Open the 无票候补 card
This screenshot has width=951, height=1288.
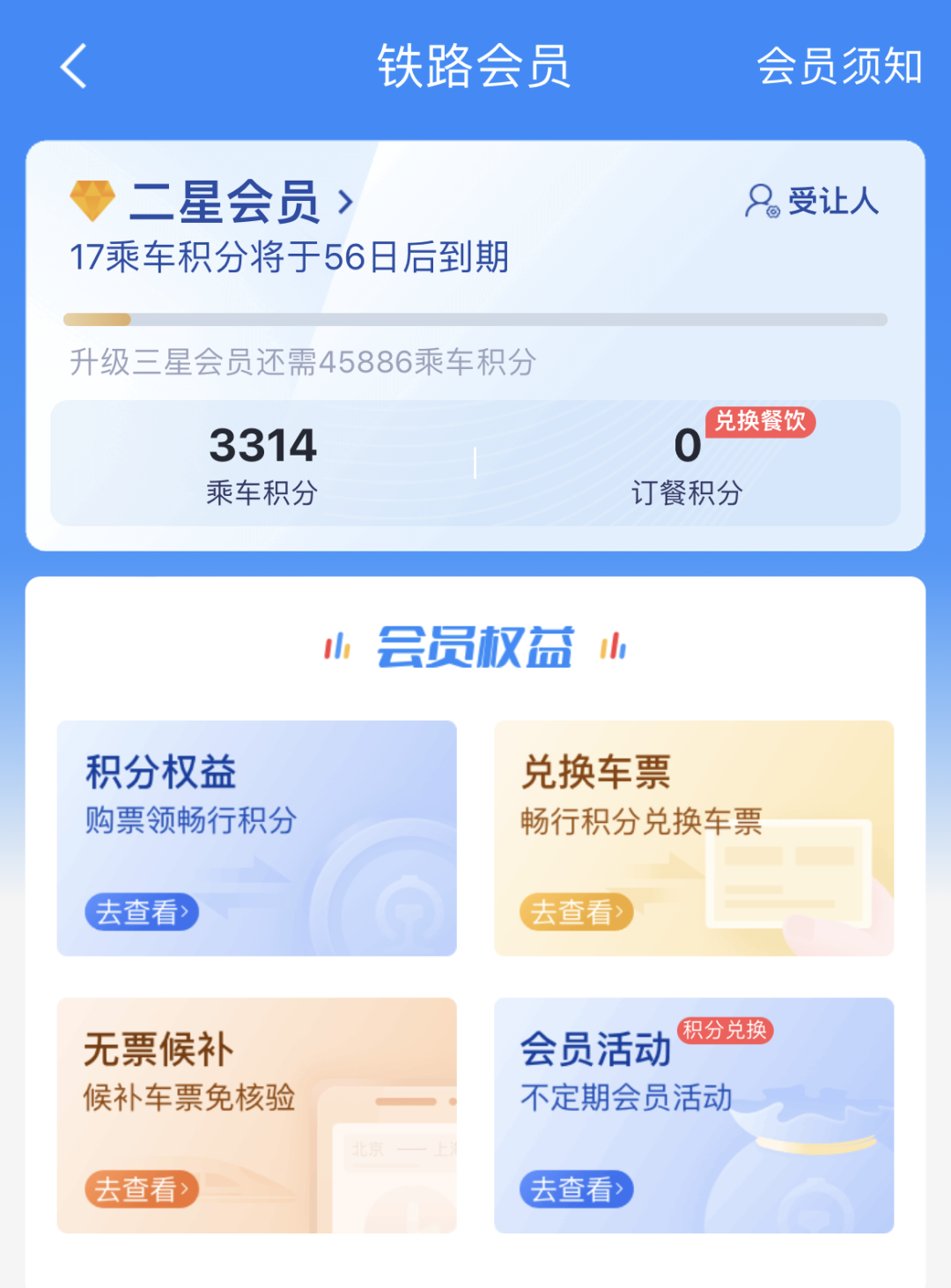tap(256, 1114)
